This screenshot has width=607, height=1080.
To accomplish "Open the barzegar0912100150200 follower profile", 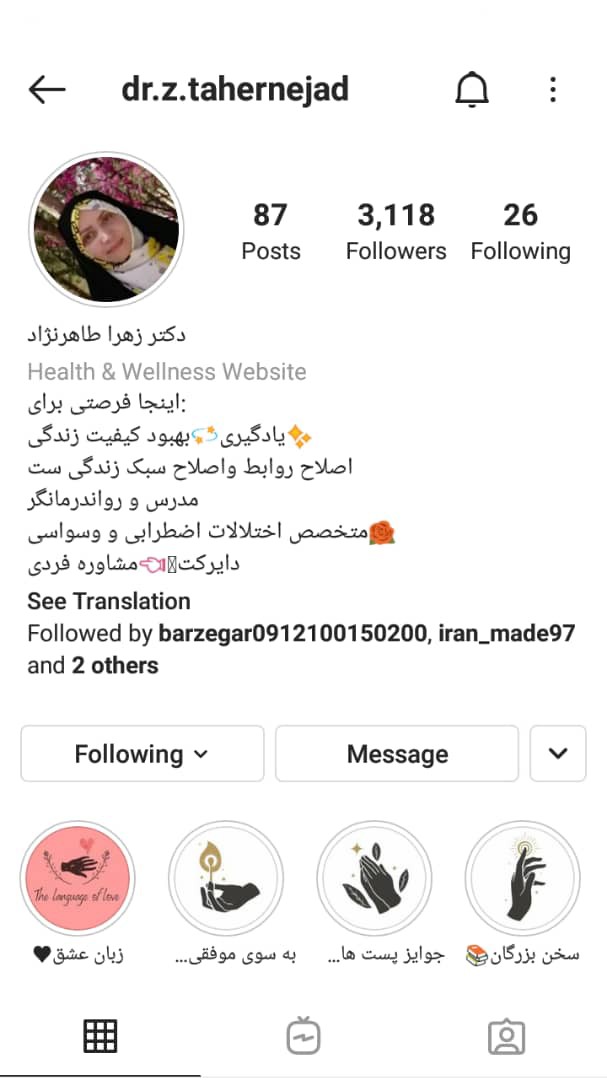I will click(x=295, y=633).
